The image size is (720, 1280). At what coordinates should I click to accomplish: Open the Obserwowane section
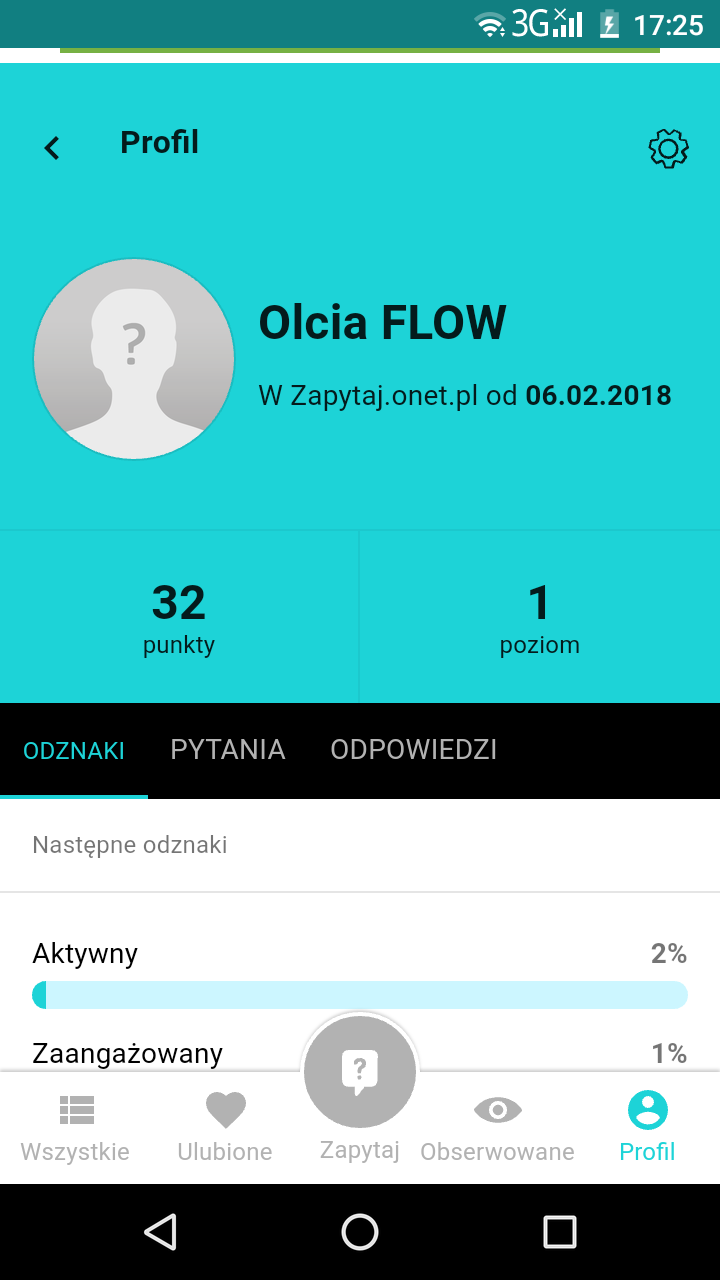tap(497, 1127)
